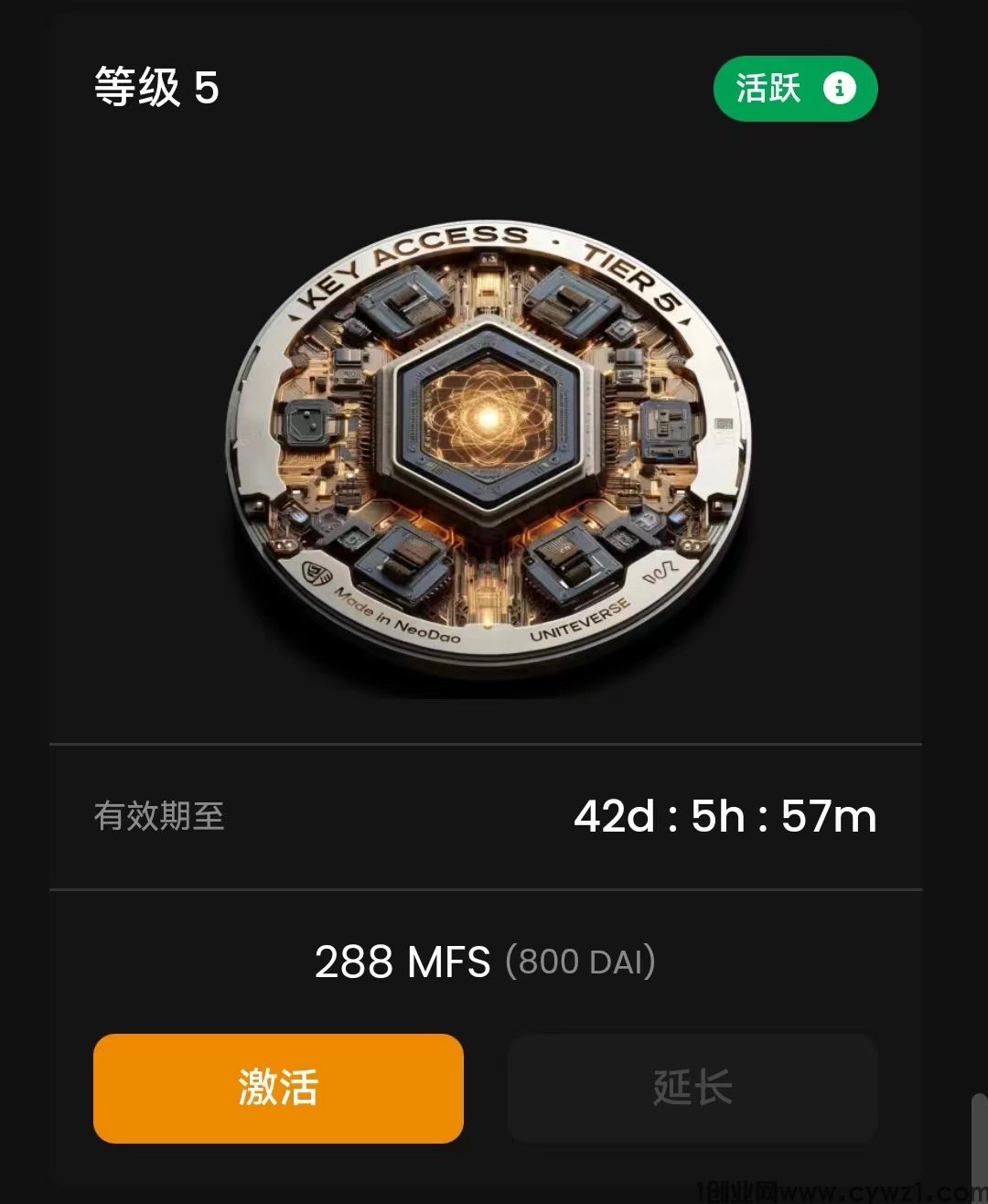The height and width of the screenshot is (1204, 988).
Task: Tap the 延长 extend button
Action: (693, 1088)
